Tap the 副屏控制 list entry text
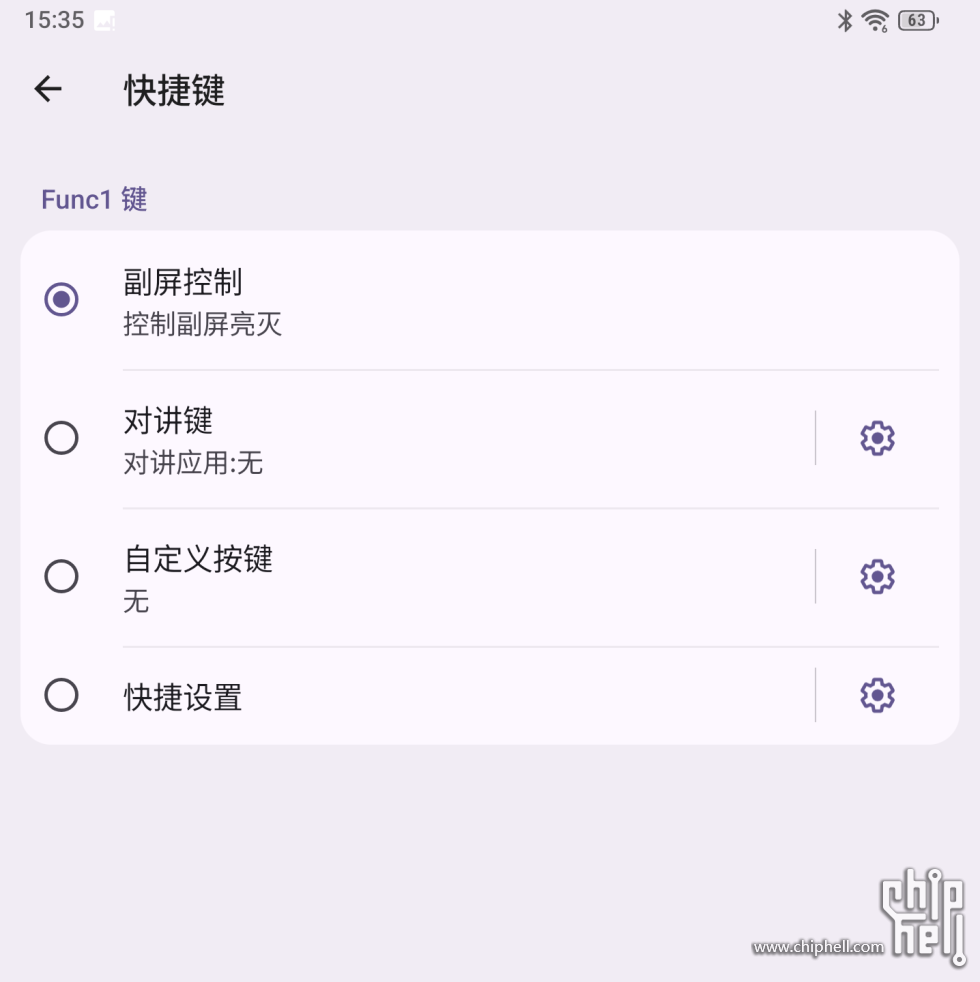Screen dimensions: 980x982 click(183, 284)
